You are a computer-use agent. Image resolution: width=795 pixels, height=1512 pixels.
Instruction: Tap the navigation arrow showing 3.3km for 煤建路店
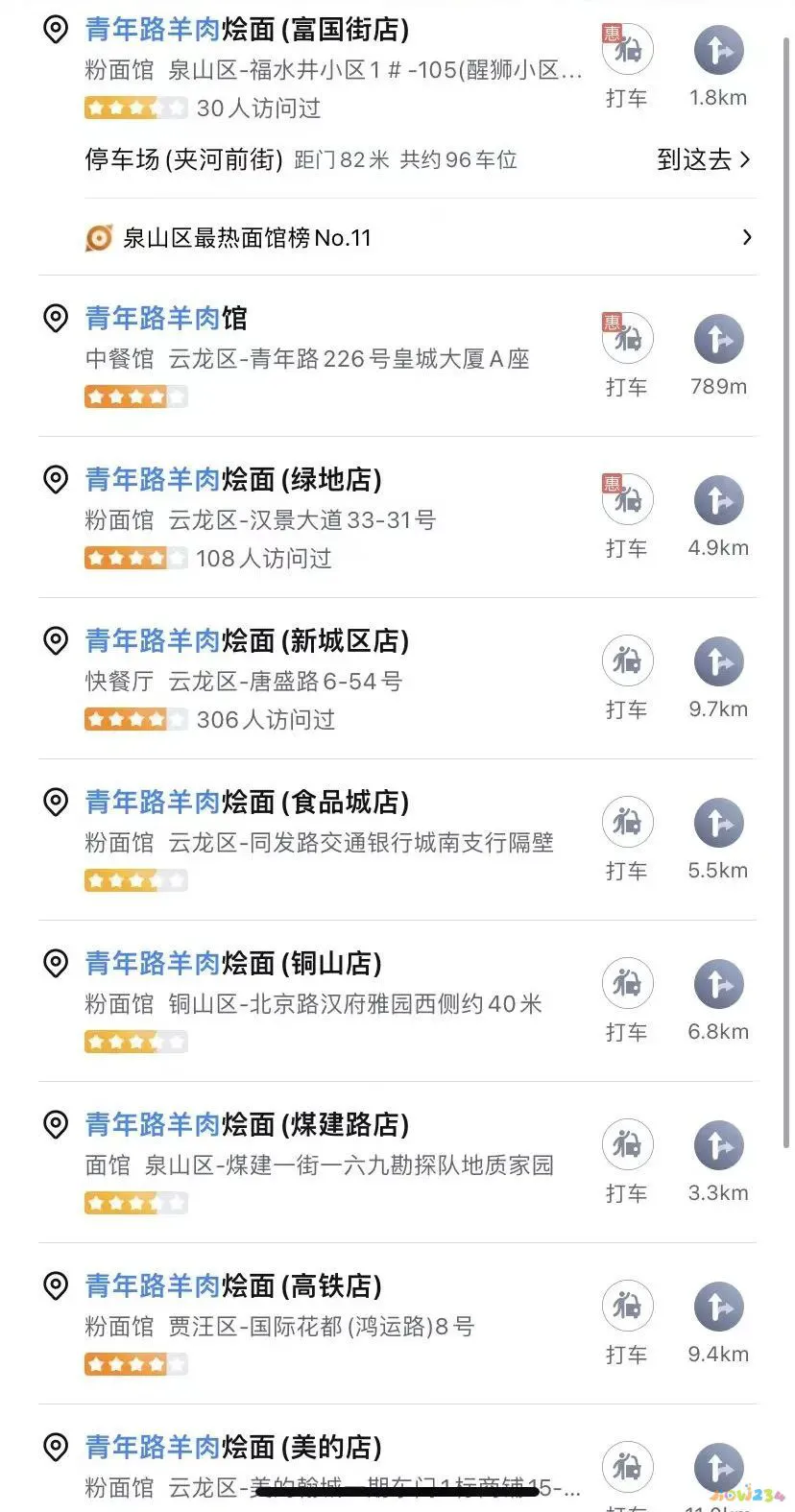click(718, 1144)
